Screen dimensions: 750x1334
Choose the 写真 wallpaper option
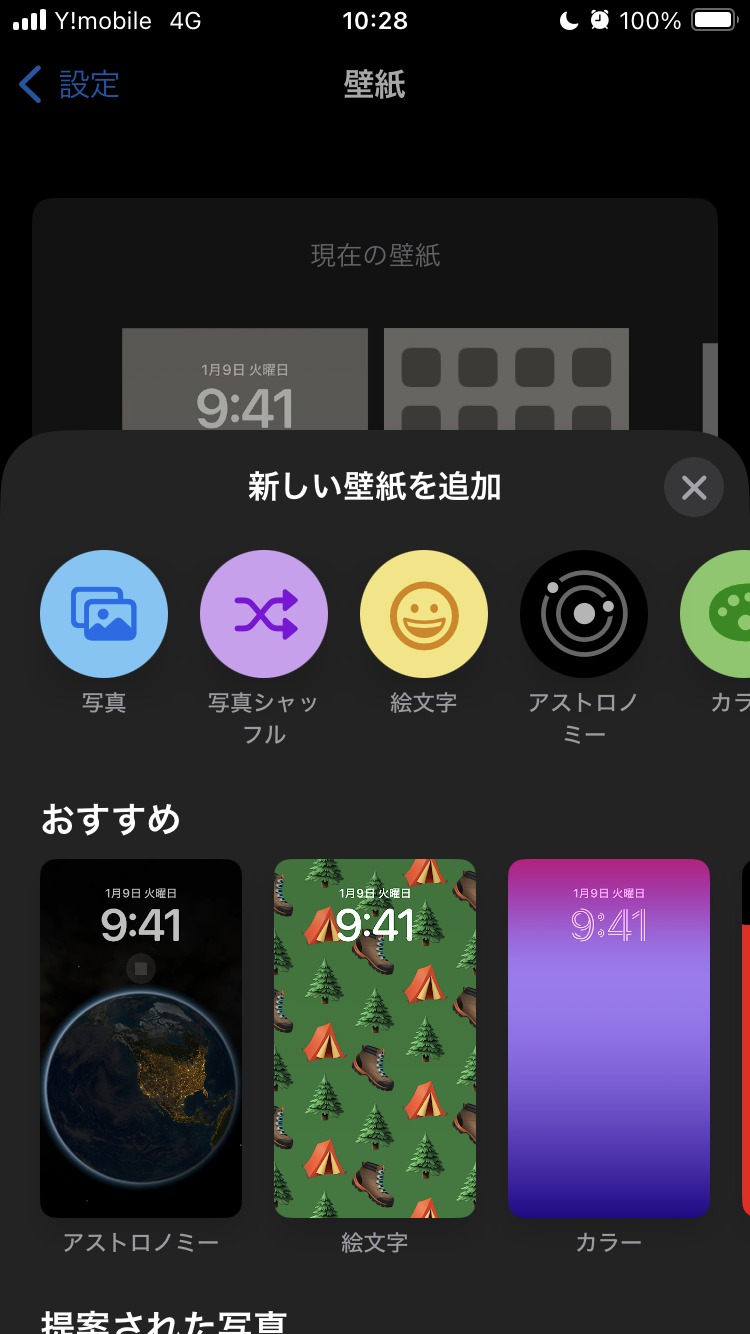(x=104, y=614)
